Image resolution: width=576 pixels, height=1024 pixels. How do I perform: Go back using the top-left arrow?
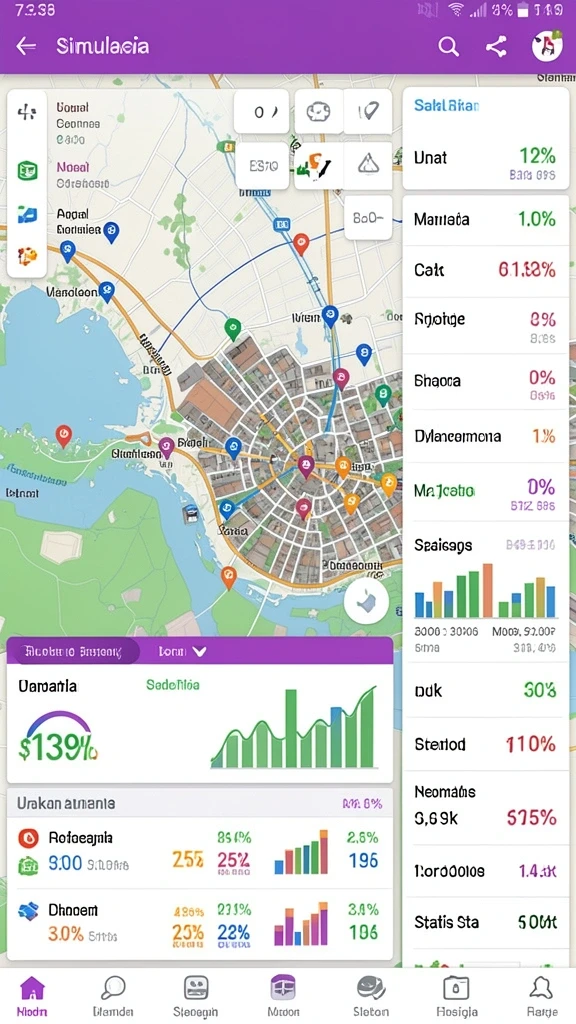(26, 46)
